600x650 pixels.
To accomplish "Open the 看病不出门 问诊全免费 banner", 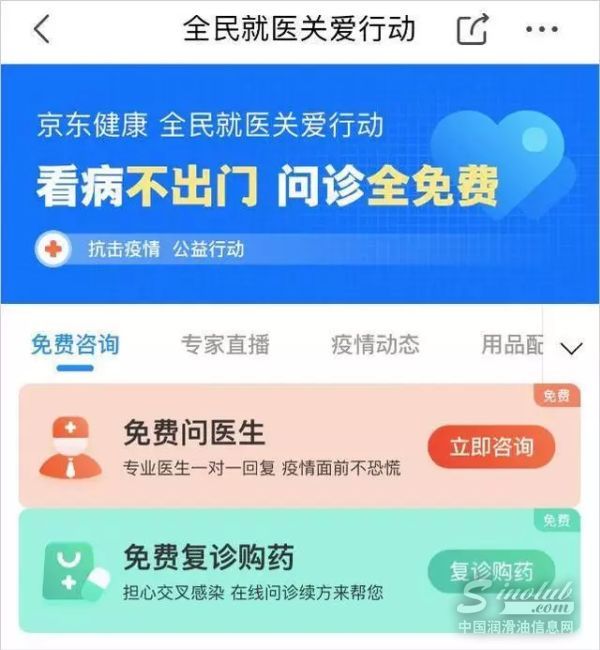I will coord(300,183).
